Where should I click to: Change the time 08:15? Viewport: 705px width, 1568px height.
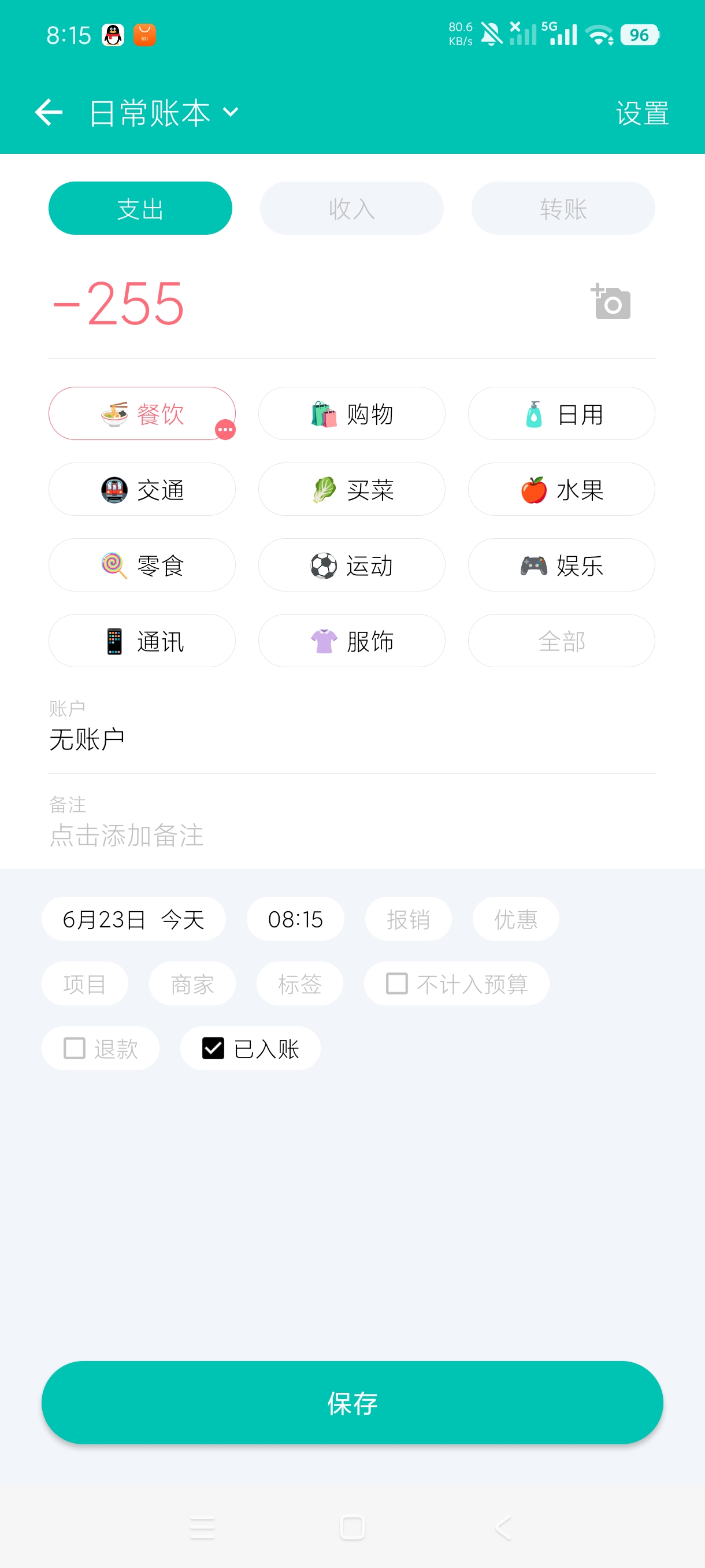pyautogui.click(x=296, y=919)
